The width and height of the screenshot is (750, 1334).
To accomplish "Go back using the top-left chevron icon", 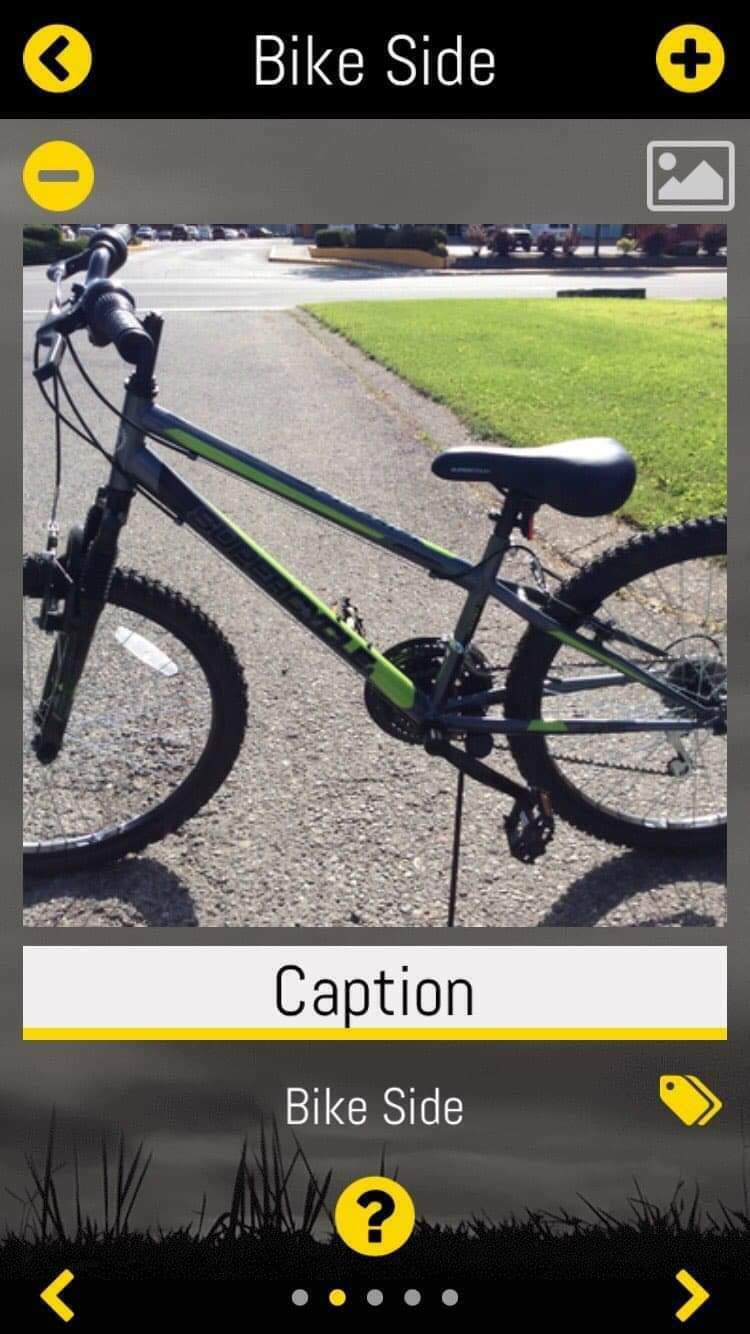I will 59,59.
